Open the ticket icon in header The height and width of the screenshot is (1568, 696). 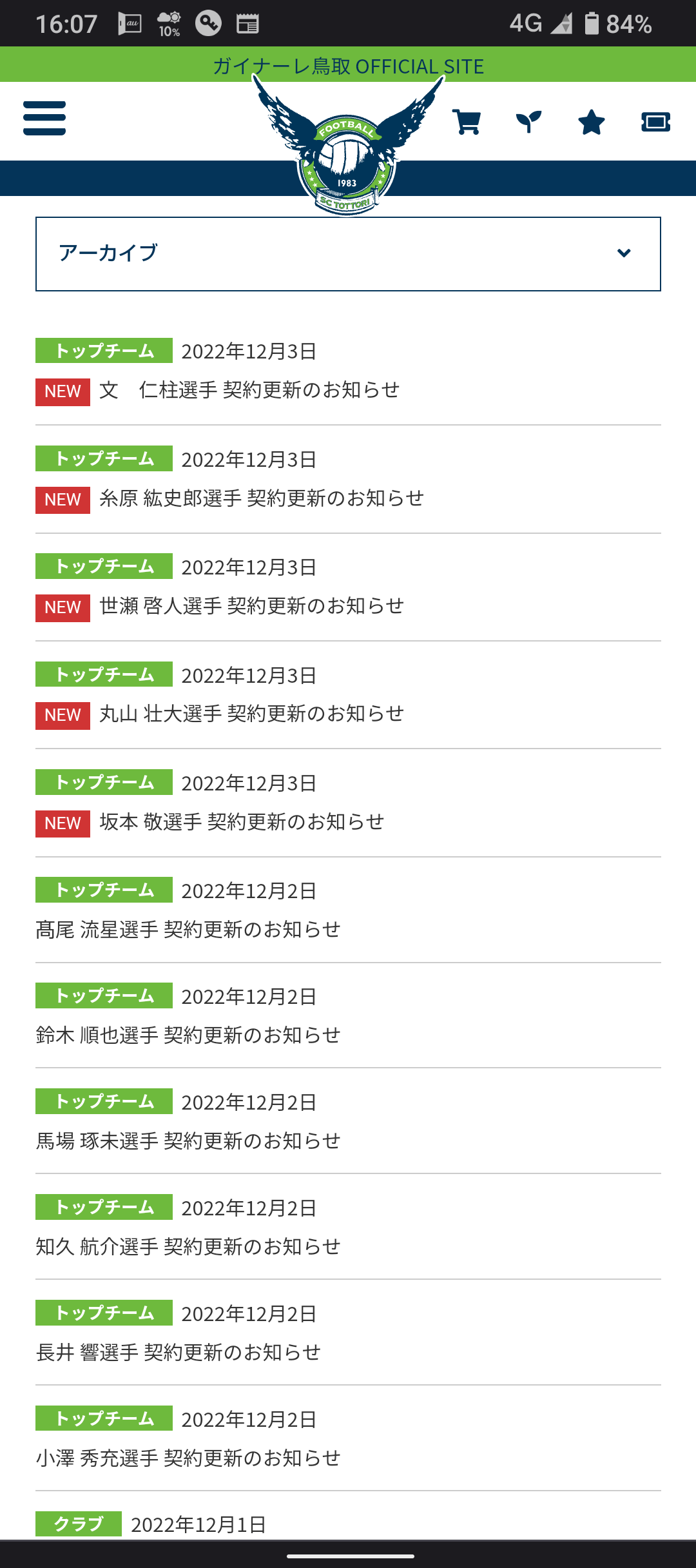[655, 122]
